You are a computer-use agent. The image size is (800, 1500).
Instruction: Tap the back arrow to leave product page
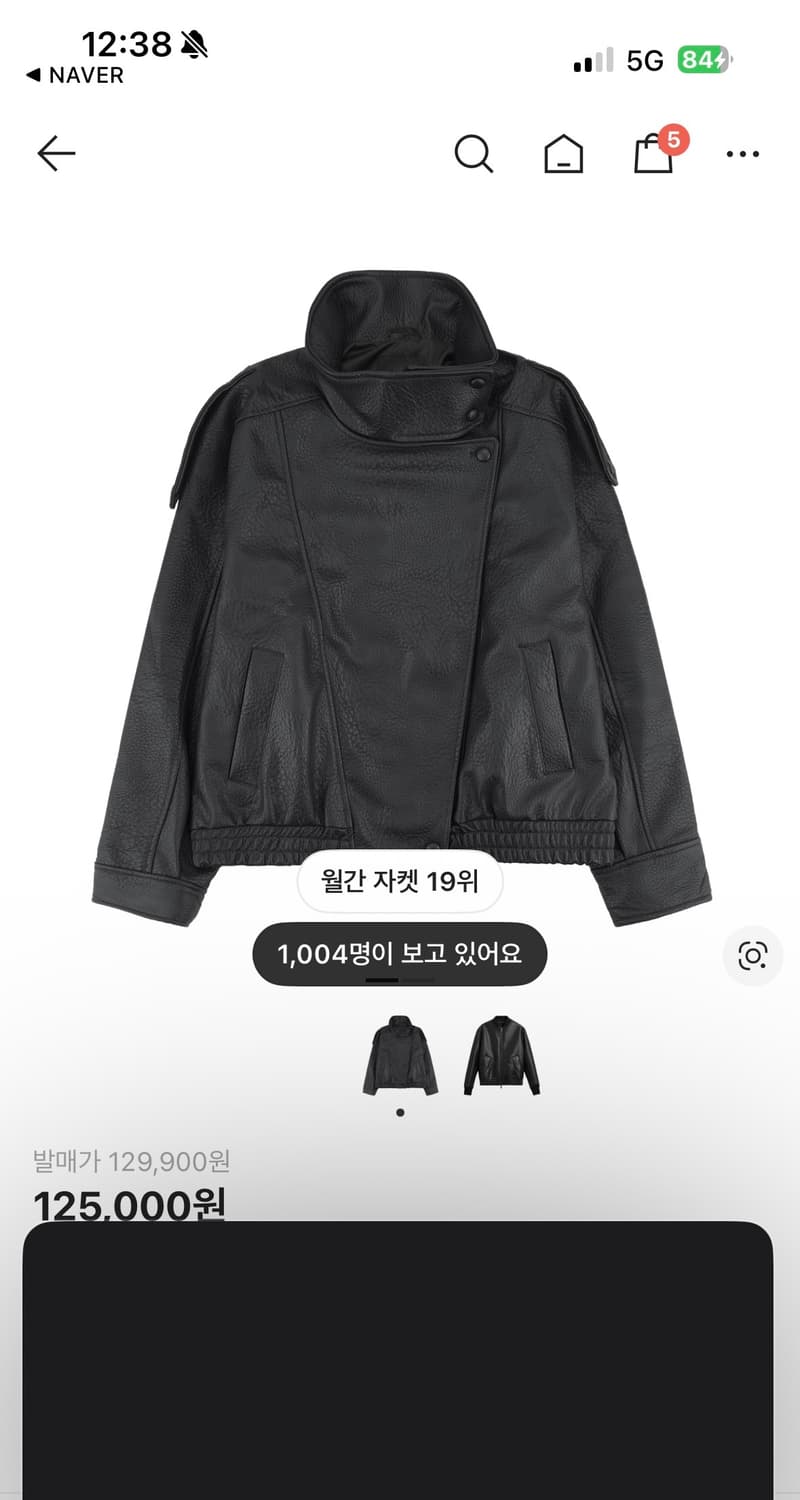click(x=57, y=155)
